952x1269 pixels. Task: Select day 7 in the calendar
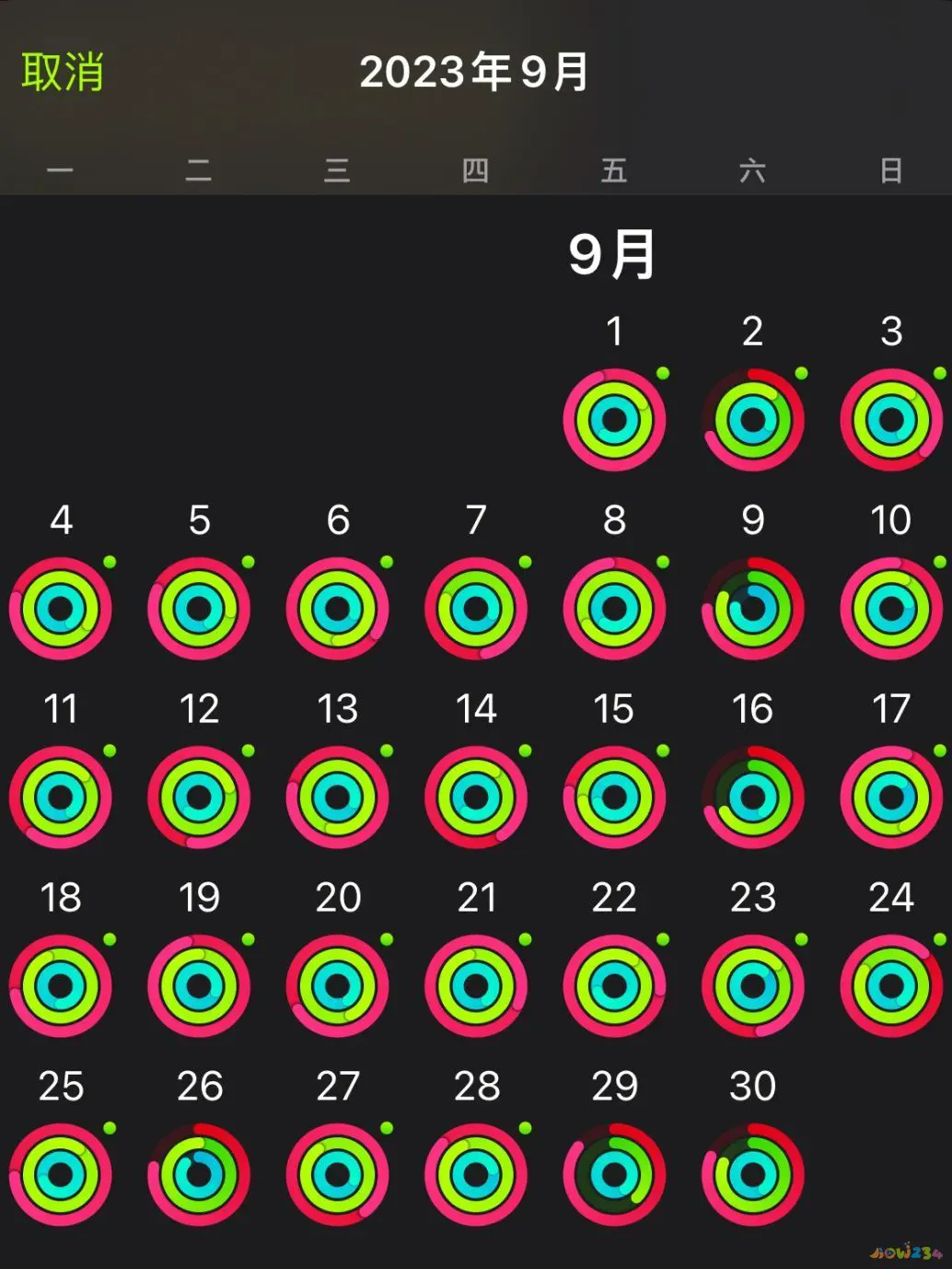click(x=476, y=609)
